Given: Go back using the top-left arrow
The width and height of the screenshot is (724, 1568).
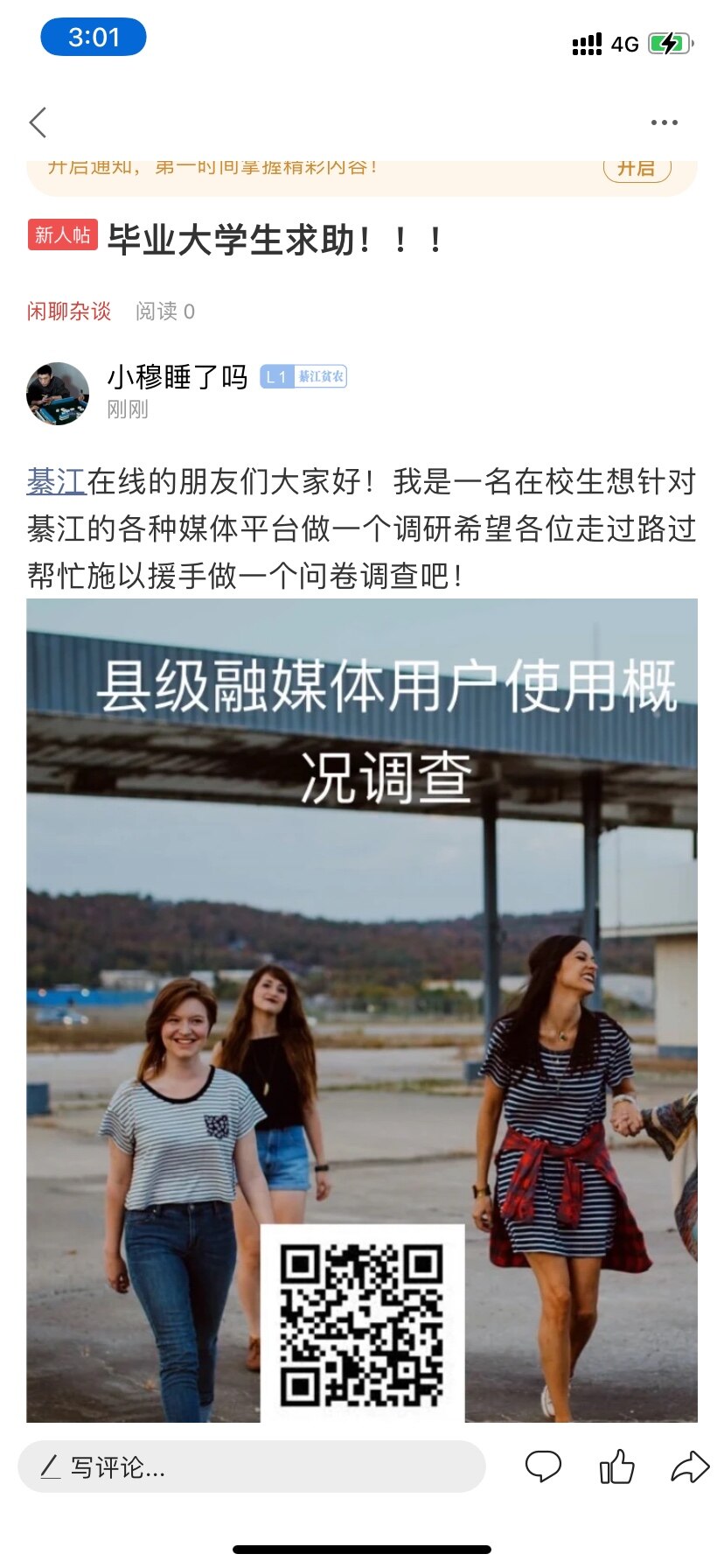Looking at the screenshot, I should point(38,122).
